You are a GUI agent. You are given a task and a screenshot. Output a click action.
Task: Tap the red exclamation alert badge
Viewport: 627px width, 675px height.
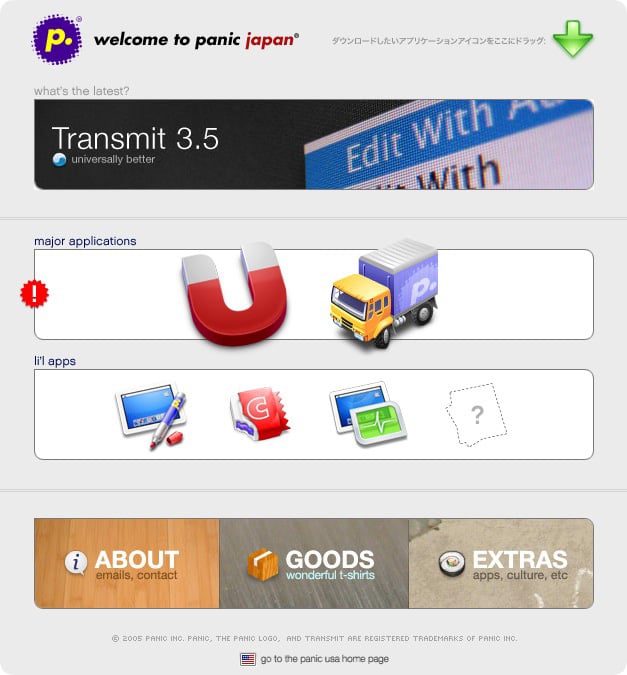tap(35, 294)
